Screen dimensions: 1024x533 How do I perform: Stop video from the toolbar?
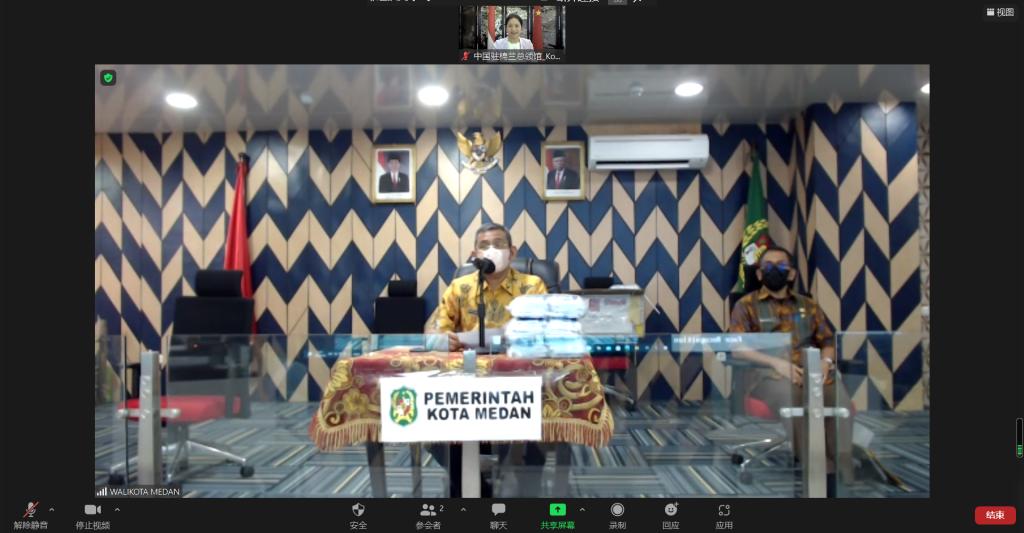(x=92, y=514)
